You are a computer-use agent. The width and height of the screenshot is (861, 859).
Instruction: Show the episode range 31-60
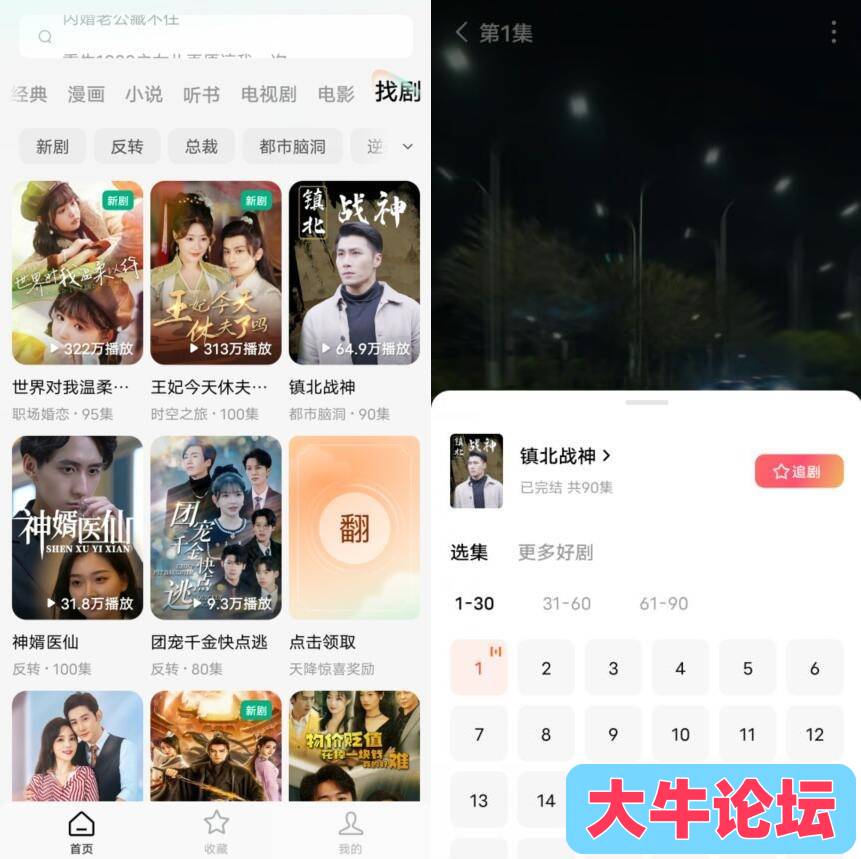point(566,603)
